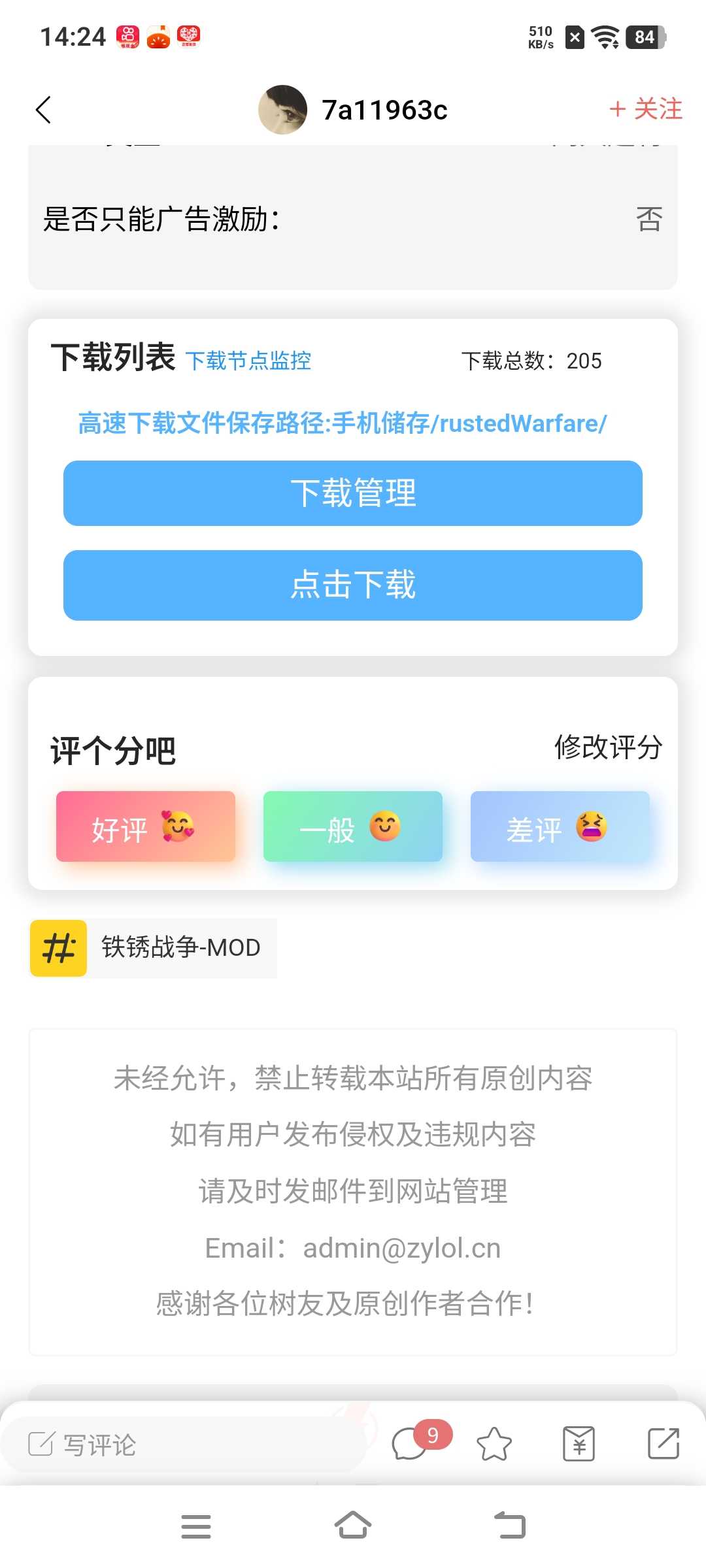Favorite this post with the star icon

point(494,1444)
